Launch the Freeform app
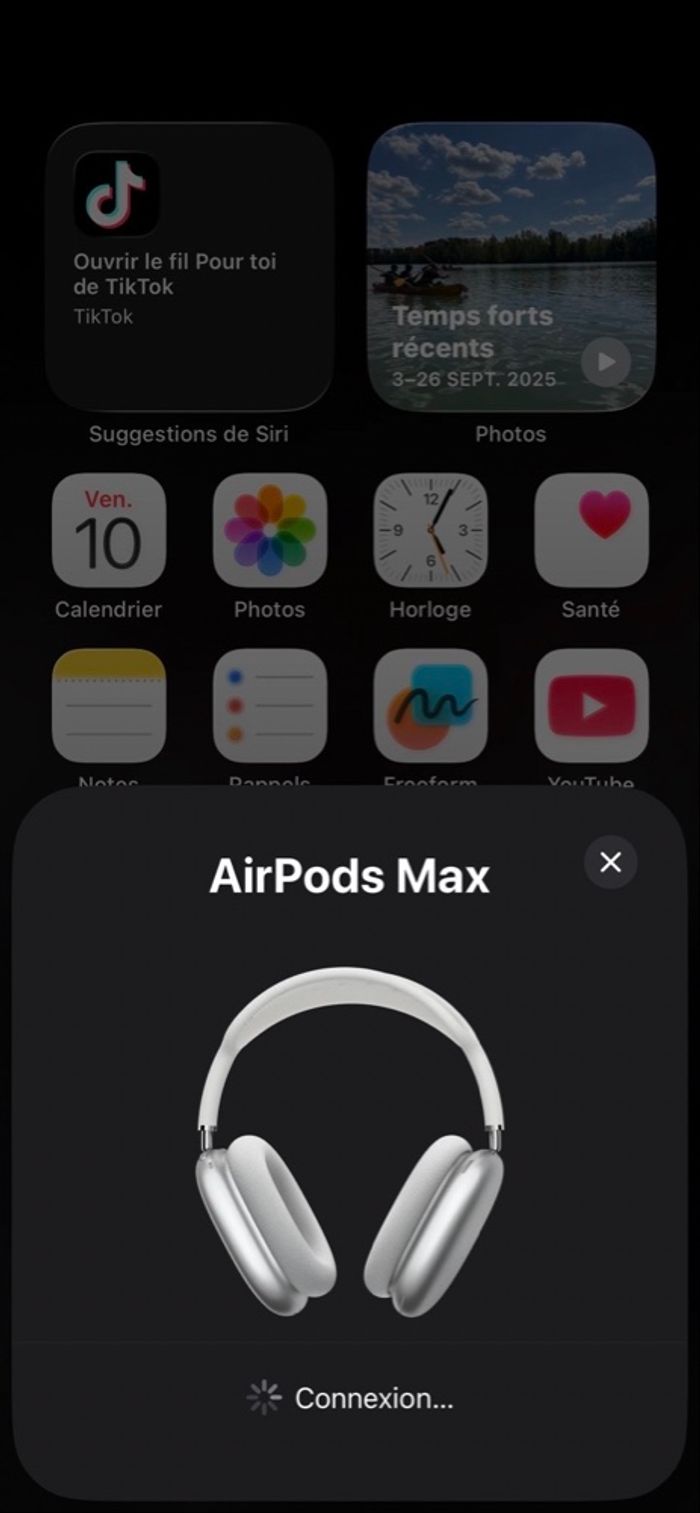Screen dimensions: 700x1513 [x=430, y=706]
